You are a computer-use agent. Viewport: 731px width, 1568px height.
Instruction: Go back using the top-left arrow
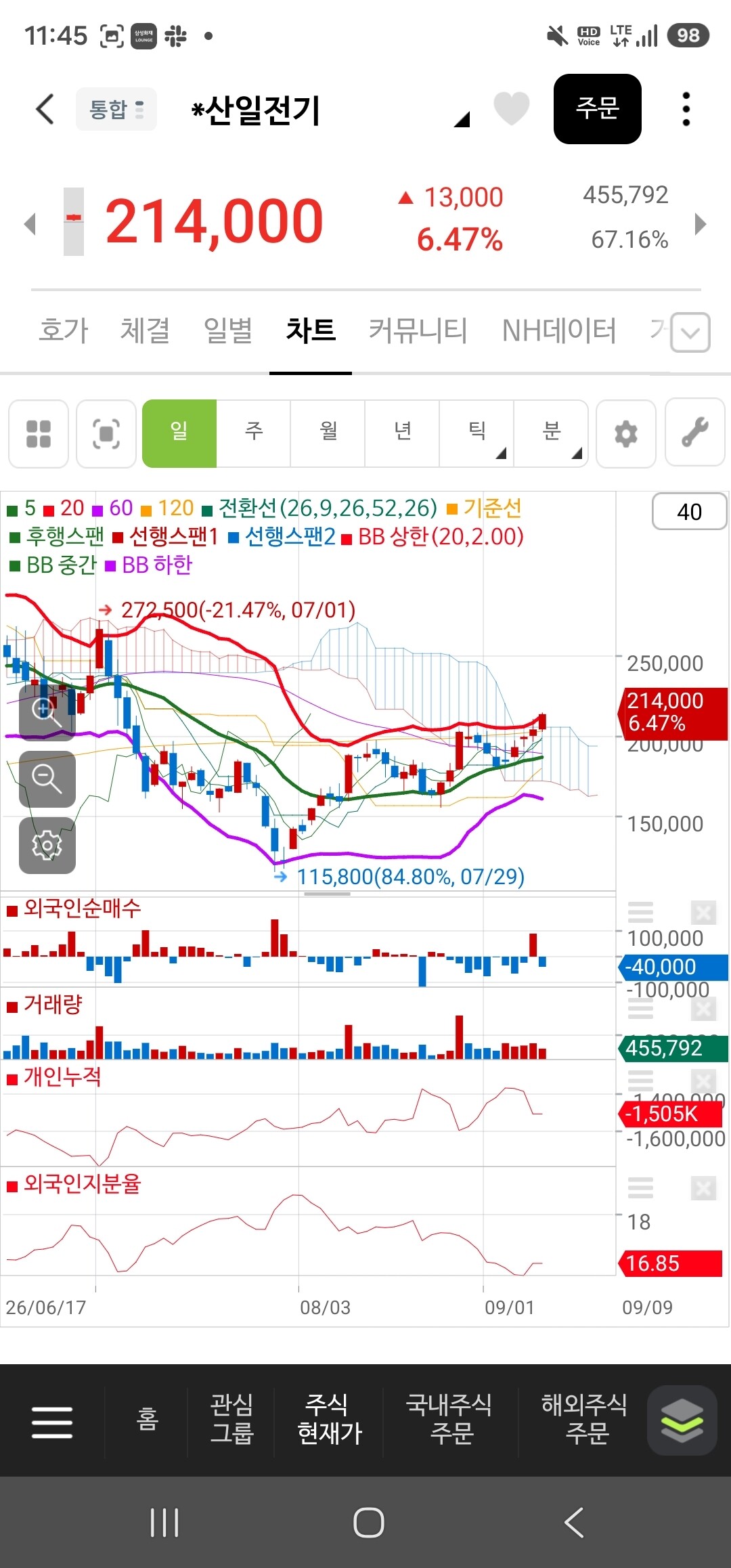tap(45, 109)
